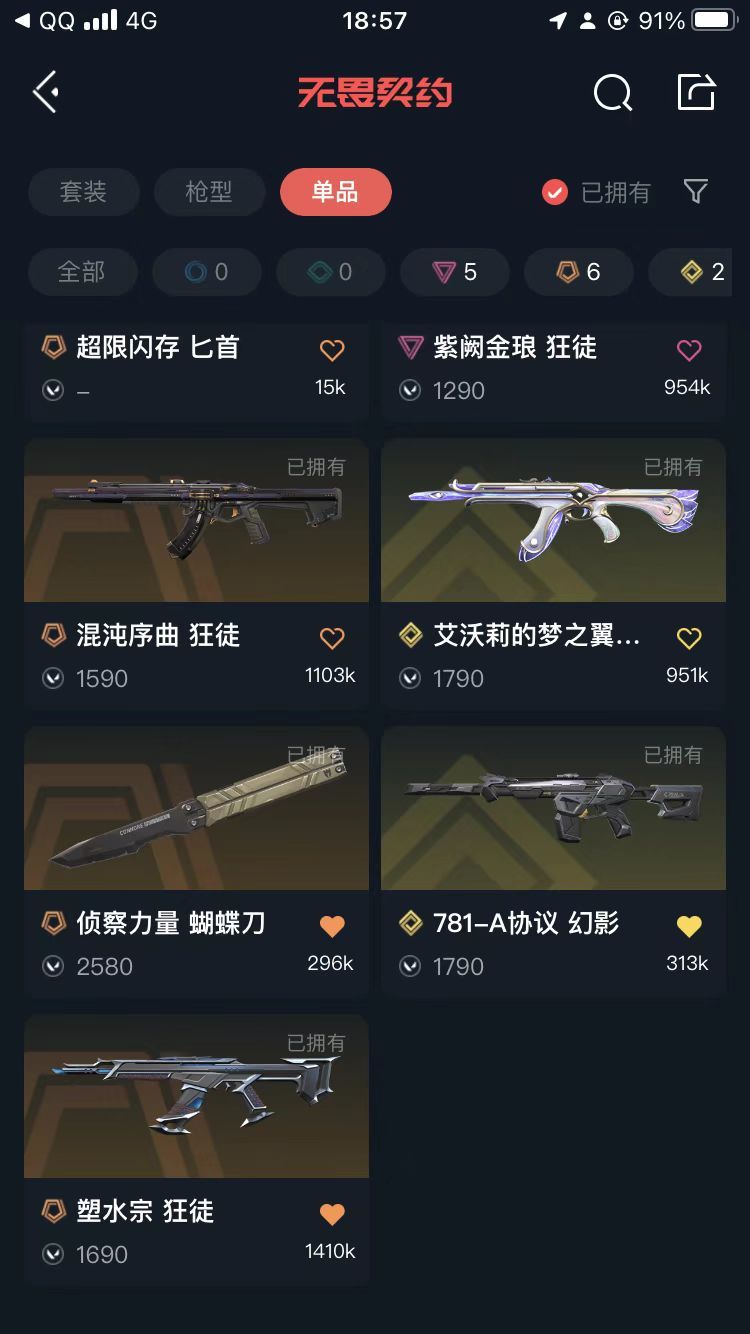Unlike 塑水宗 狂徒 heart icon
This screenshot has width=750, height=1334.
point(332,1214)
